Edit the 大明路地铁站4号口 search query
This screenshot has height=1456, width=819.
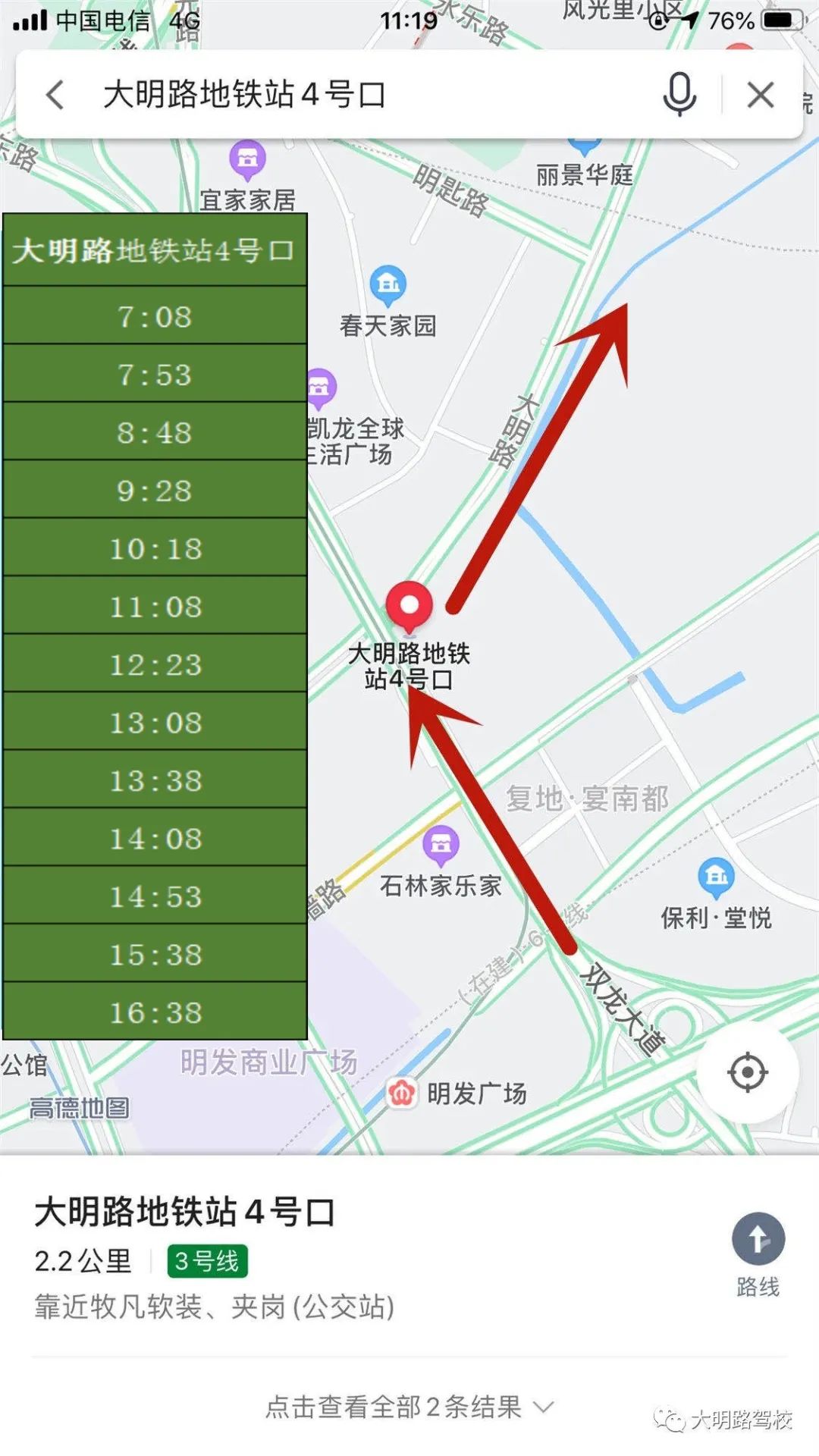pos(244,95)
